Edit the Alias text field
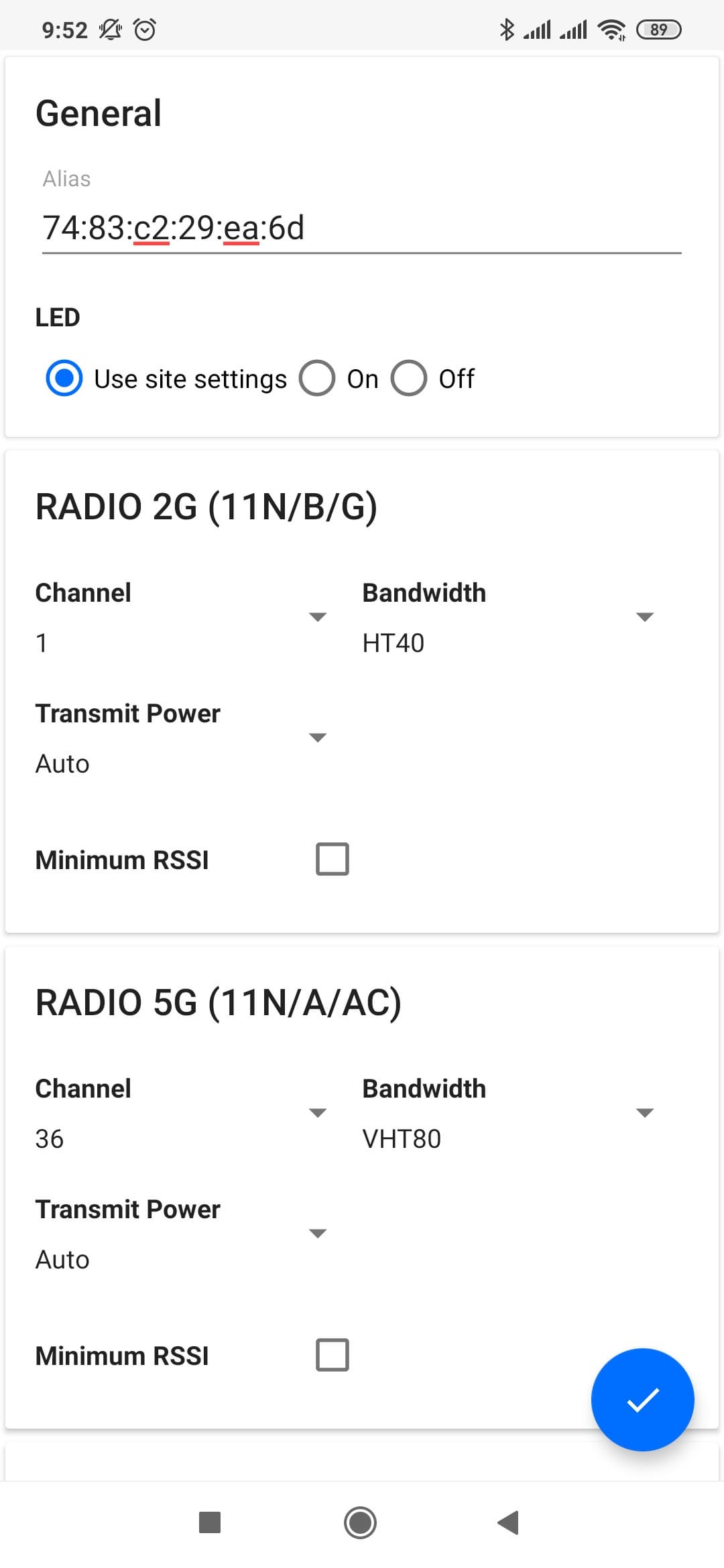Screen dimensions: 724x1568 [x=361, y=228]
